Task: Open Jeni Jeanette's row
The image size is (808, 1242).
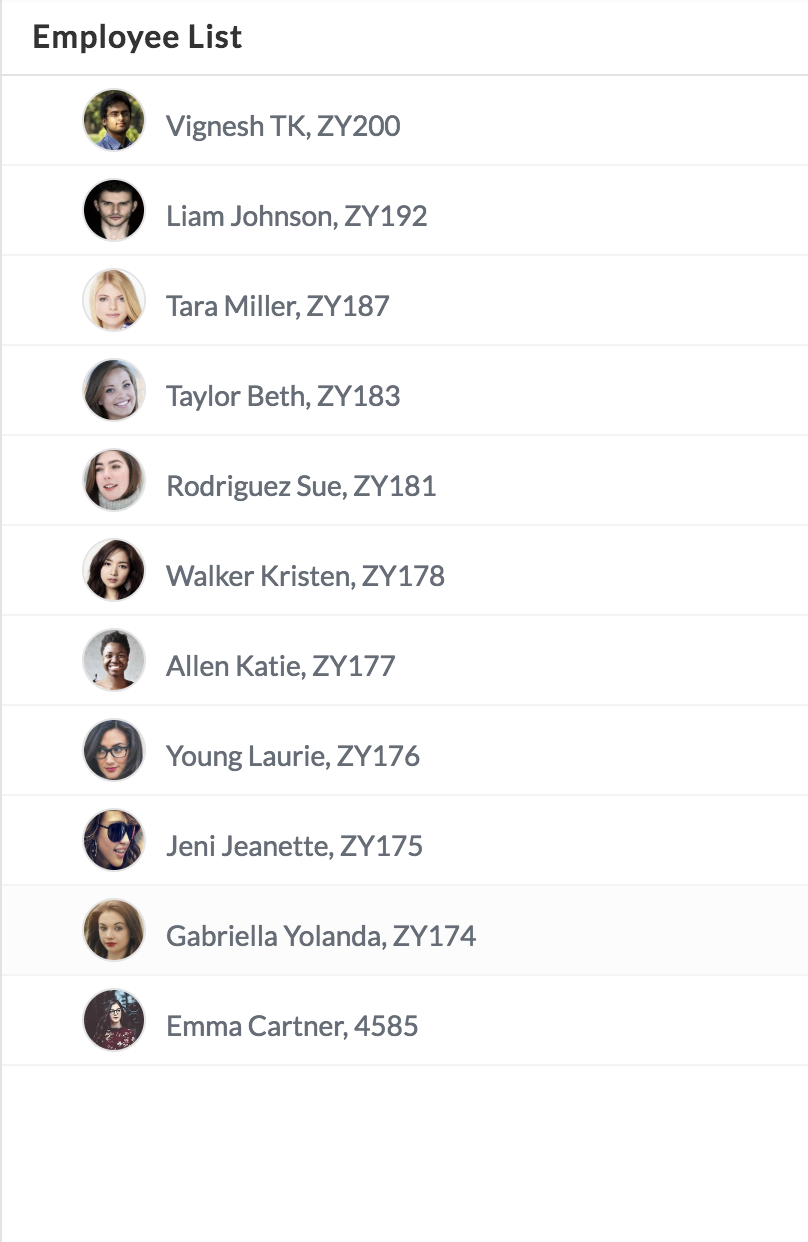Action: (294, 846)
